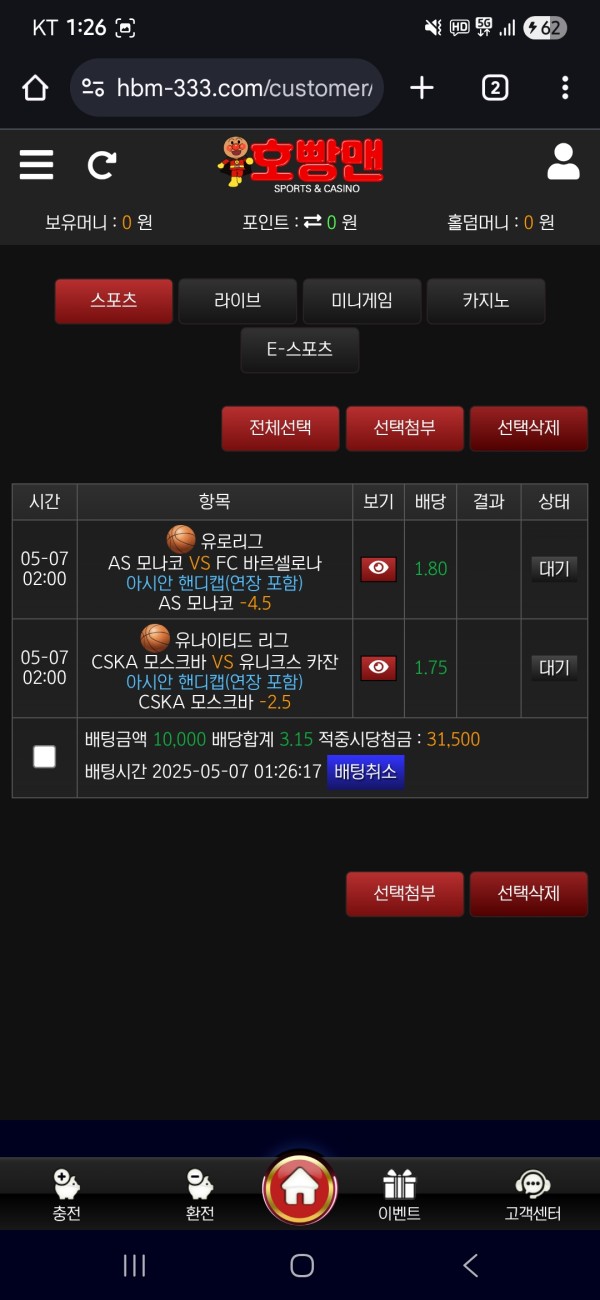Switch to the E-스포츠 tab
This screenshot has height=1300, width=600.
click(x=299, y=349)
